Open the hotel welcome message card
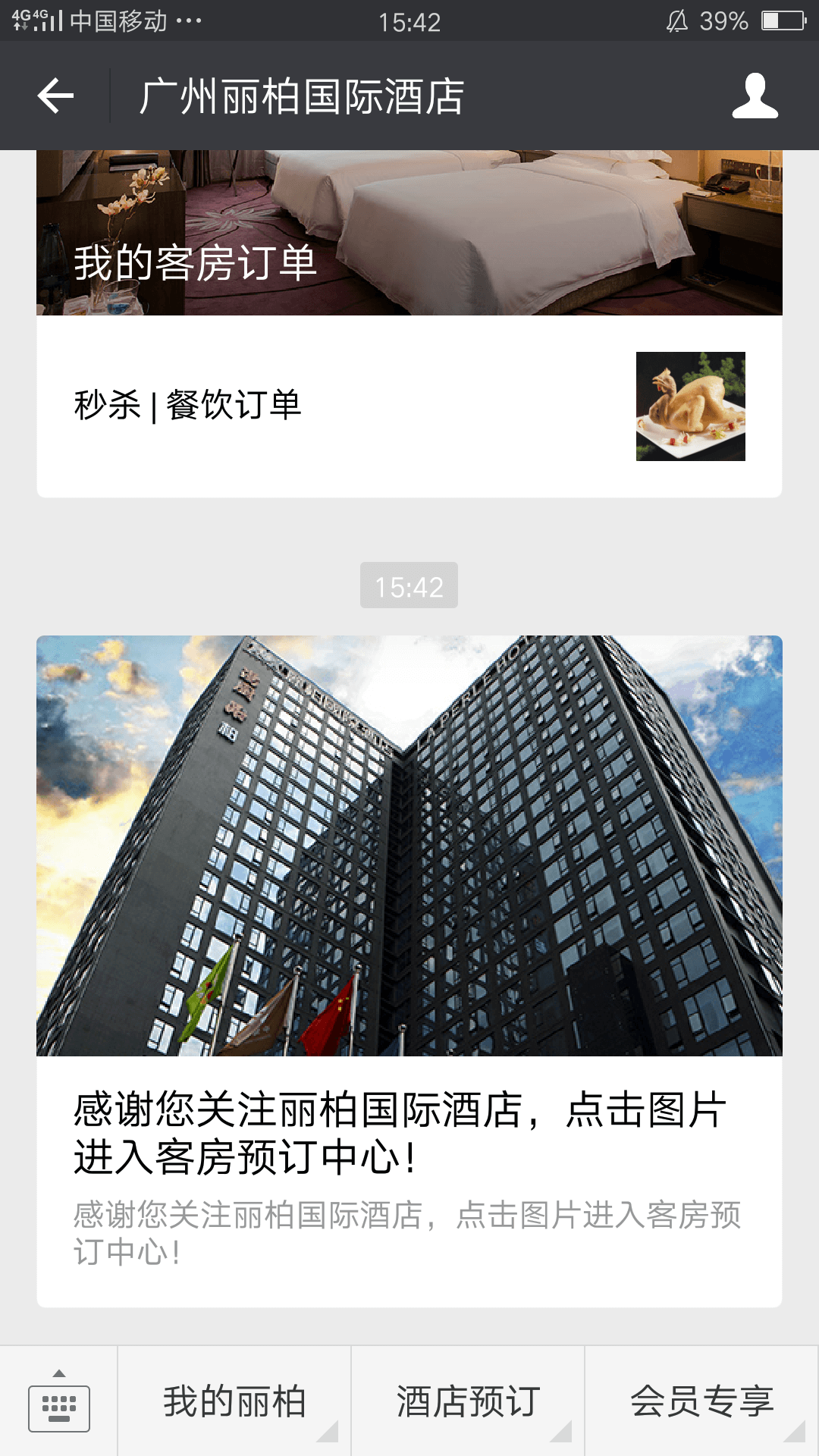The height and width of the screenshot is (1456, 819). (x=409, y=971)
